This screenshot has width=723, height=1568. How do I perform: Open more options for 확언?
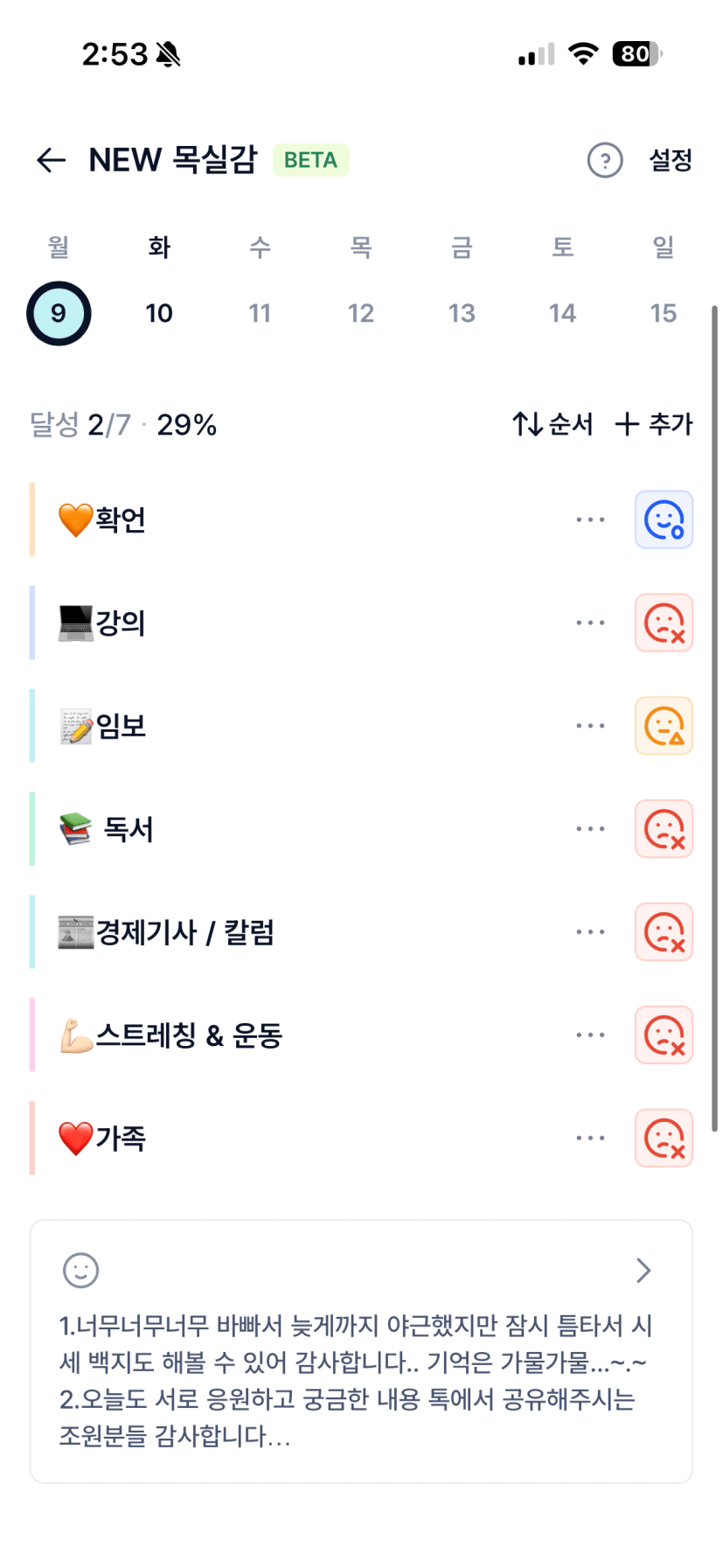590,519
